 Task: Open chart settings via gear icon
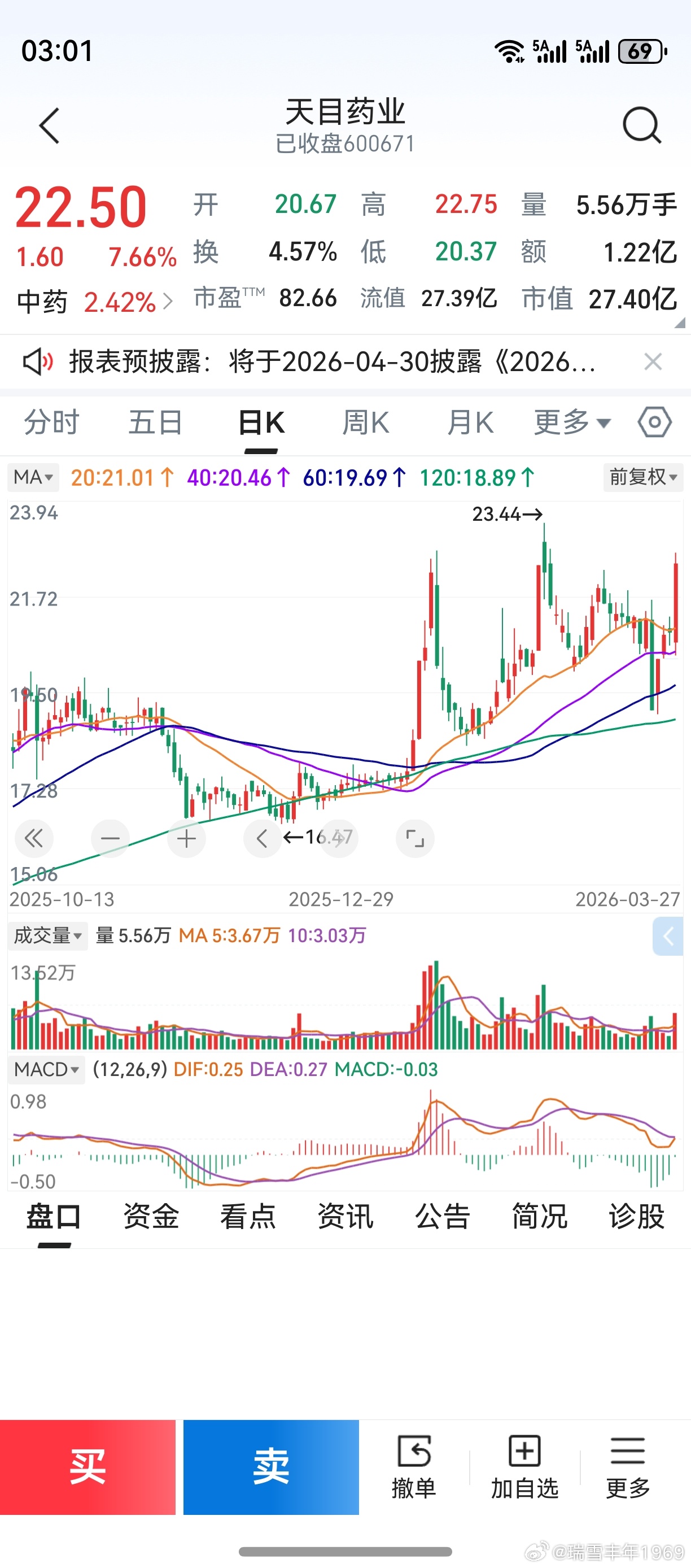653,423
